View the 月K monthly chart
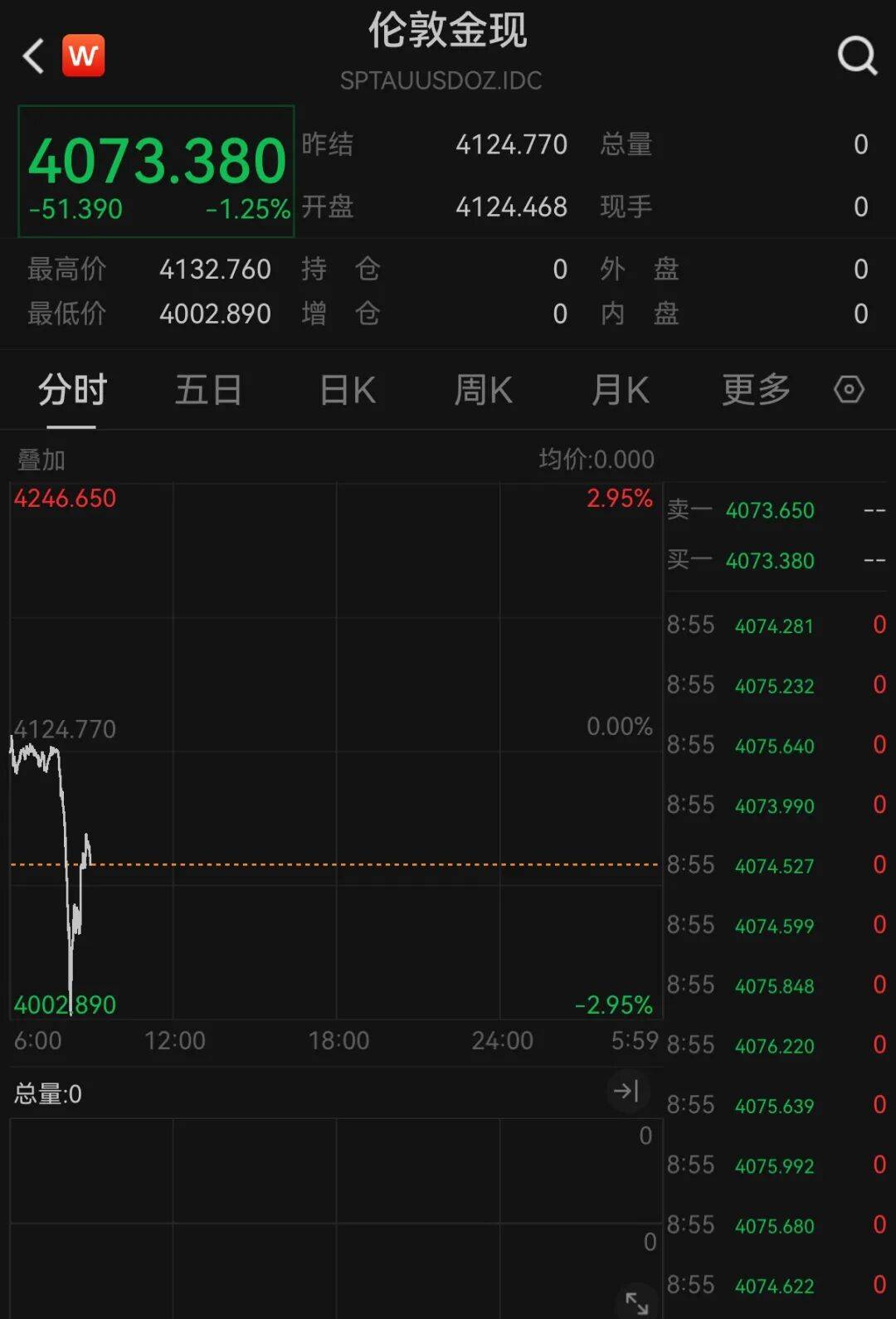This screenshot has width=896, height=1319. 620,390
